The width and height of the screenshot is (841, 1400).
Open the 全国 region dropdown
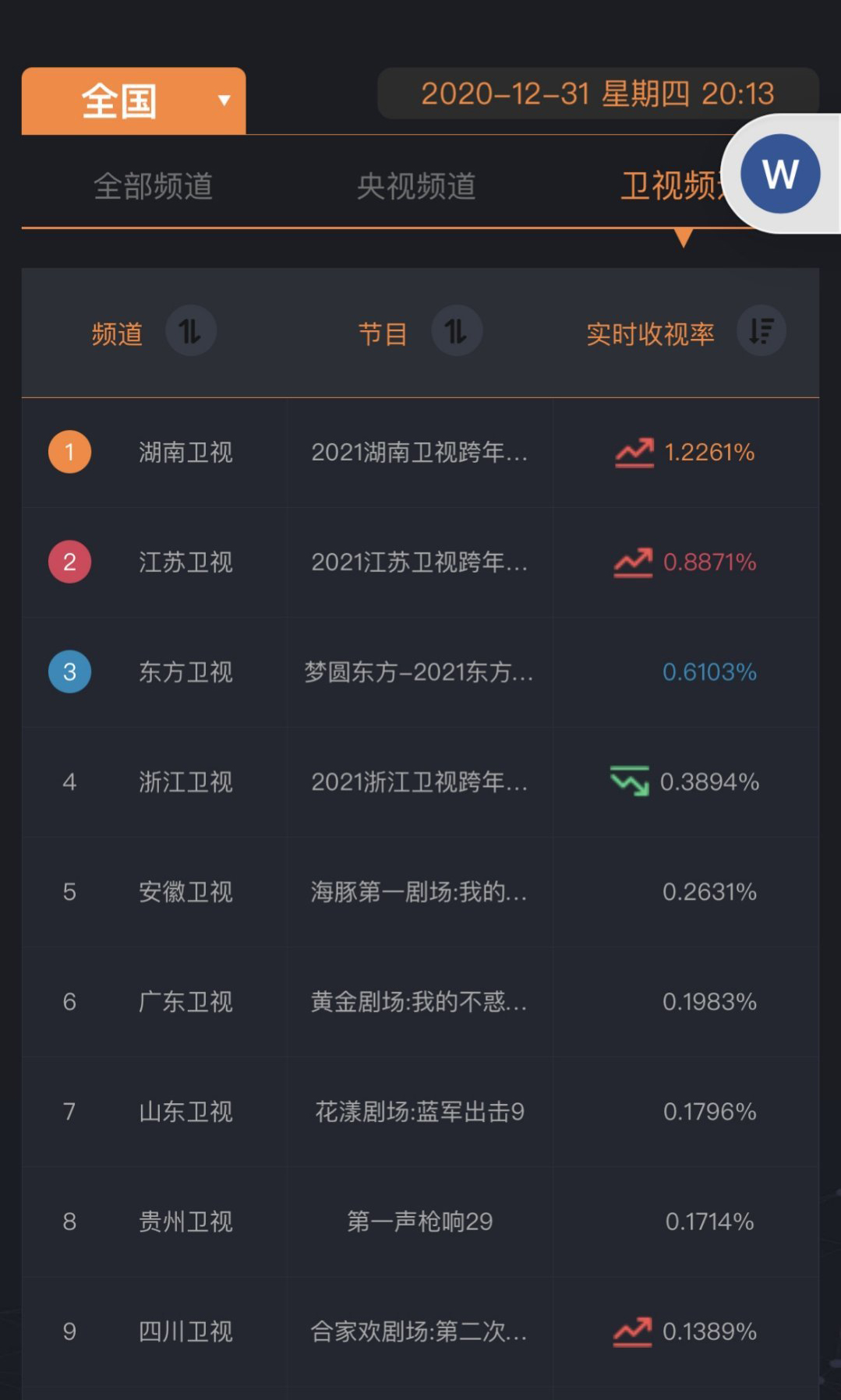(133, 101)
